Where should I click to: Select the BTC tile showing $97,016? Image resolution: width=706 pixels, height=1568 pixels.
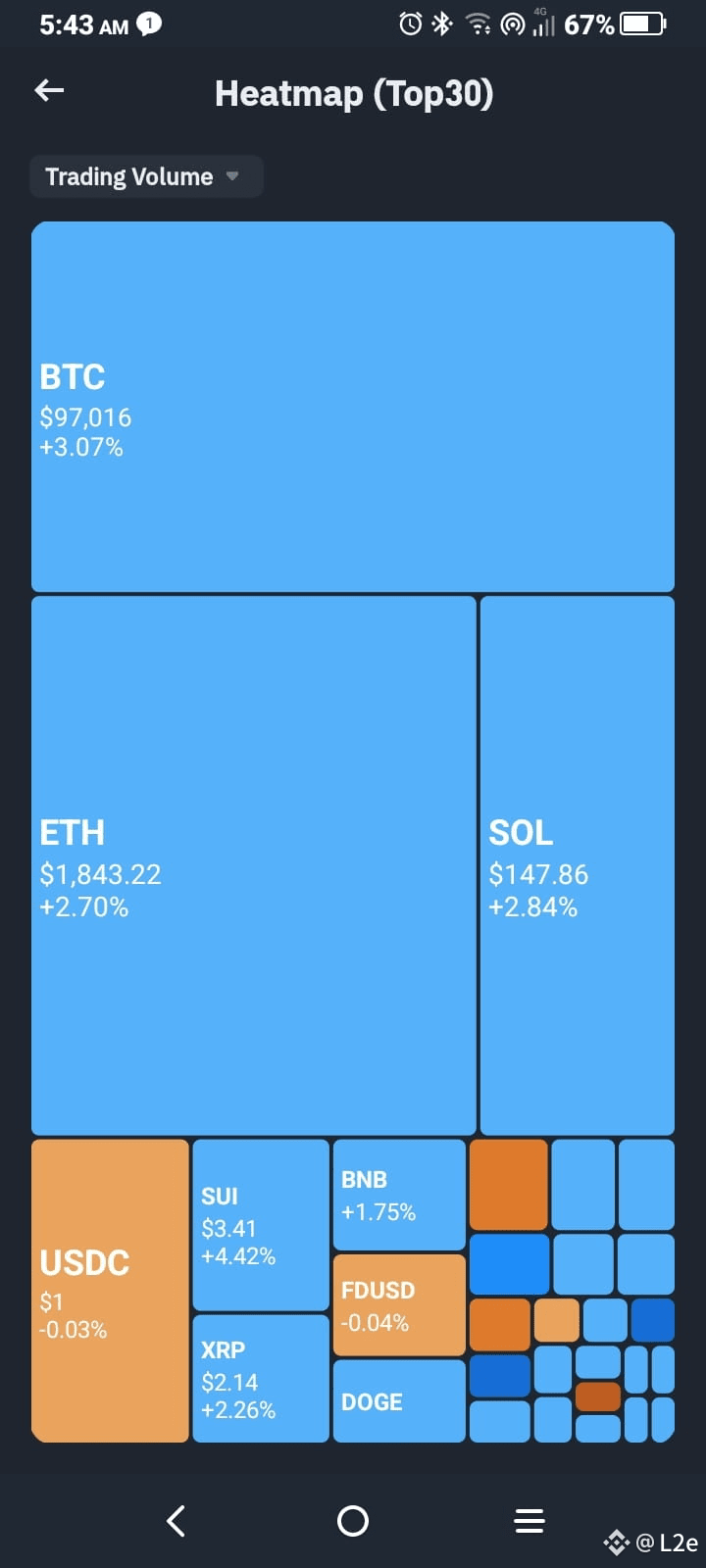coord(353,407)
